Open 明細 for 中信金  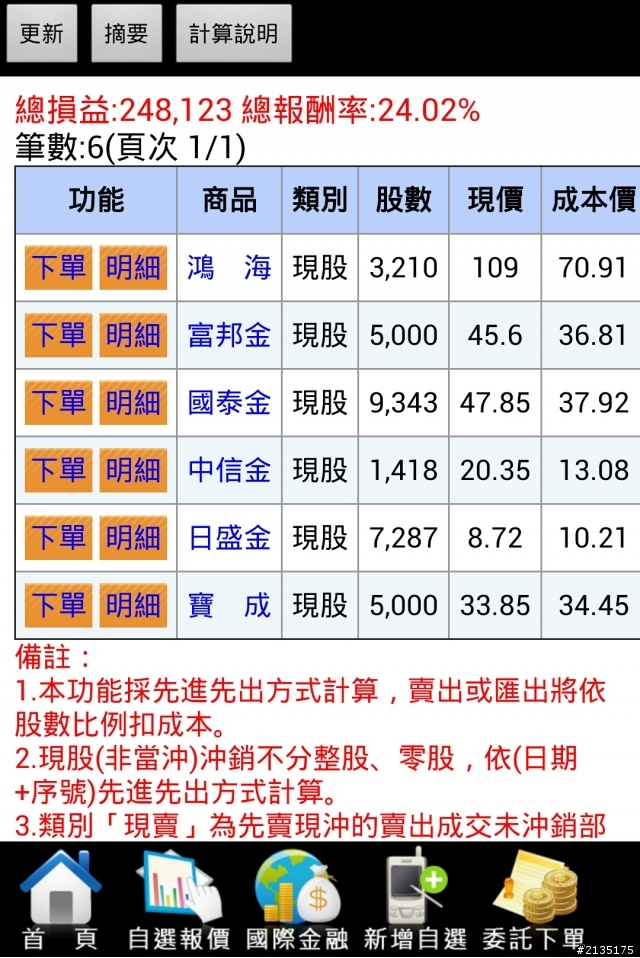pyautogui.click(x=133, y=470)
